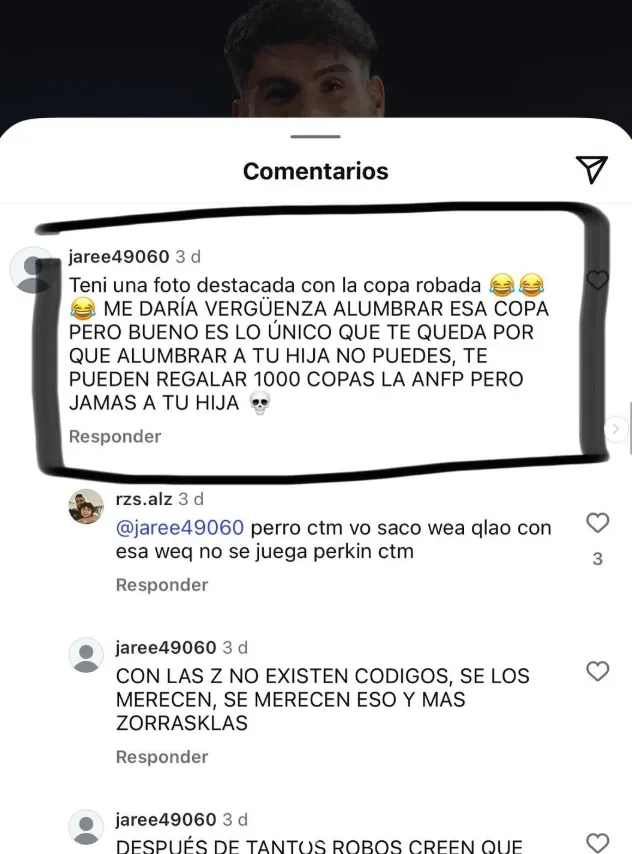Open the rzs.alz username
The image size is (632, 854).
(x=144, y=498)
